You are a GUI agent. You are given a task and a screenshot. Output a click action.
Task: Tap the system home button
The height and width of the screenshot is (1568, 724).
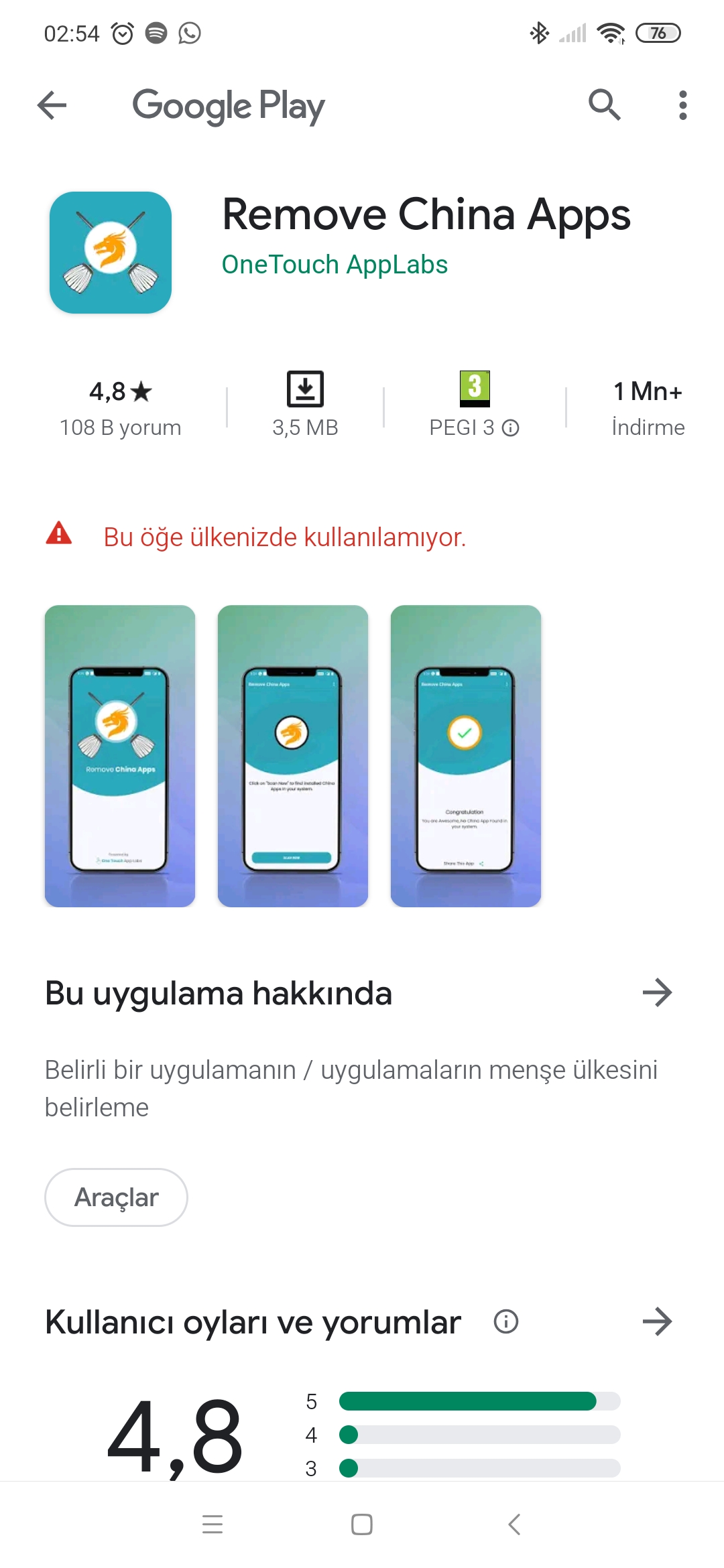click(362, 1524)
